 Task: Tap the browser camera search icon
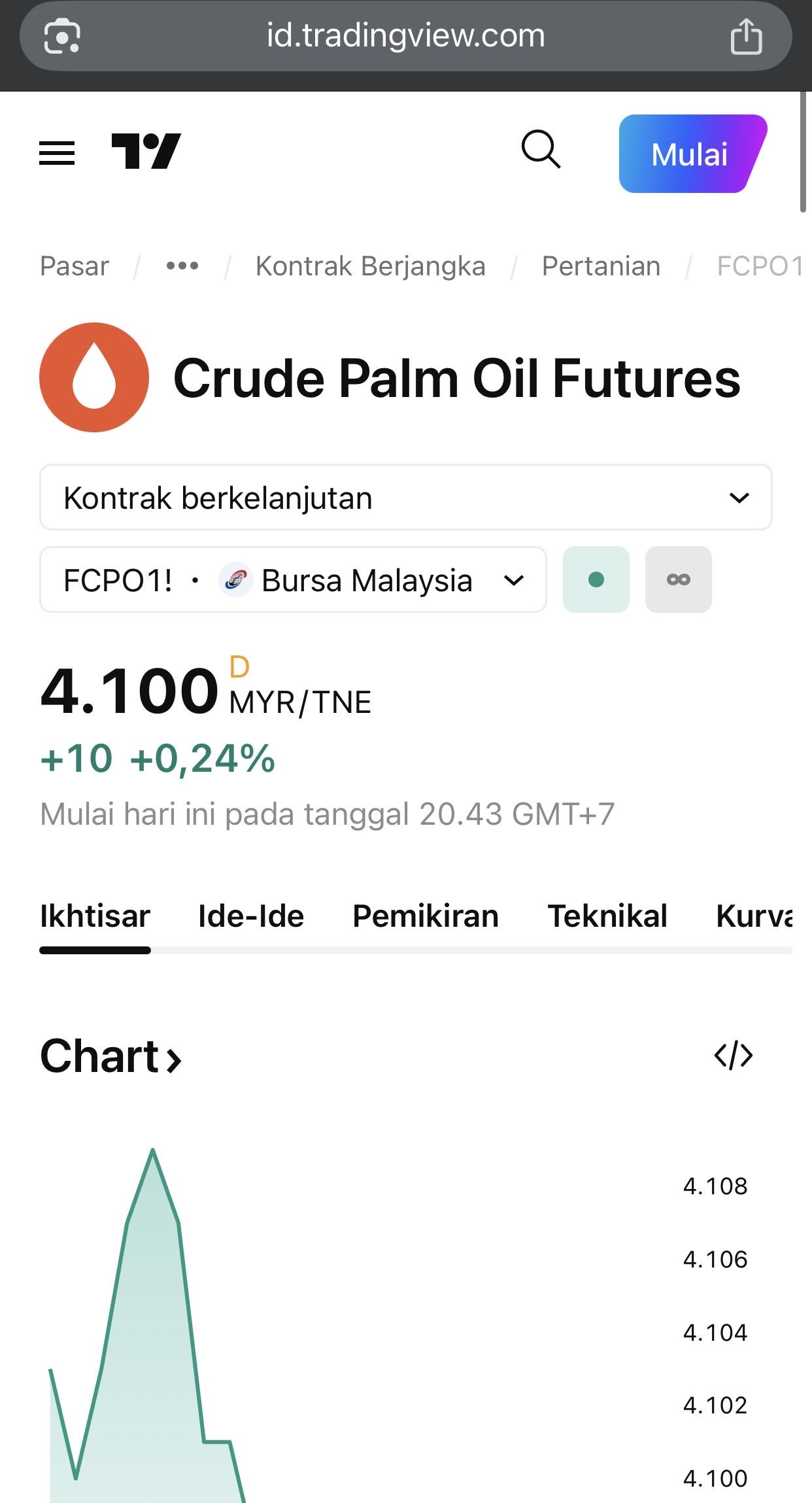[62, 37]
